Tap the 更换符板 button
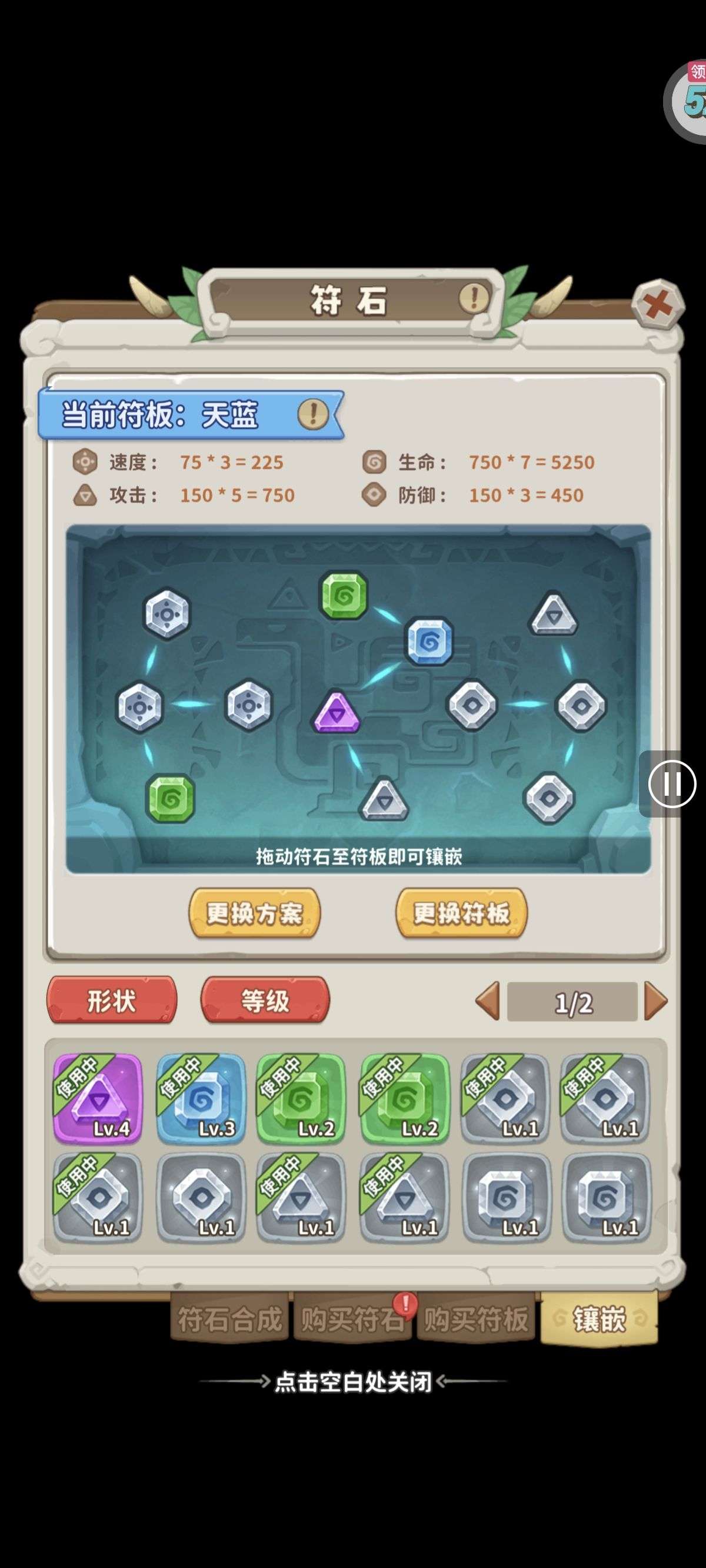The height and width of the screenshot is (1568, 706). (x=461, y=913)
